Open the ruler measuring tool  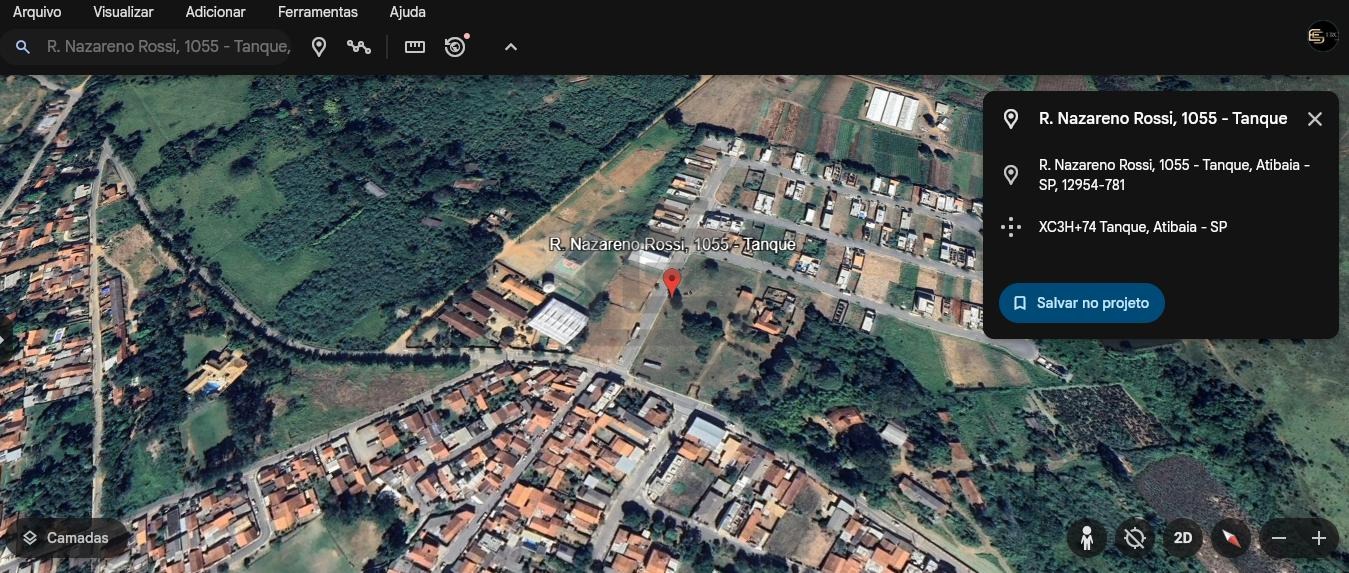click(x=415, y=47)
